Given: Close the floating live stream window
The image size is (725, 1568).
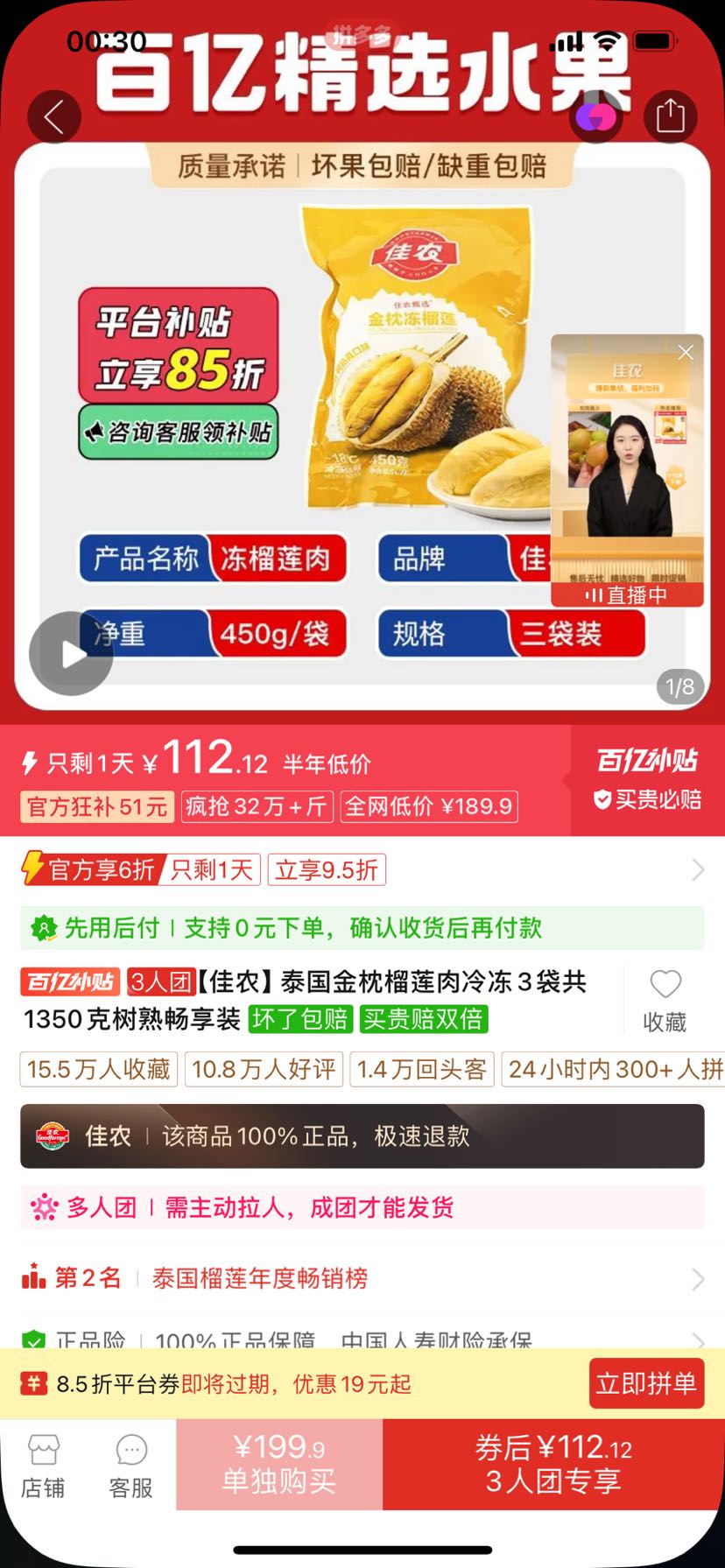Looking at the screenshot, I should pyautogui.click(x=686, y=352).
